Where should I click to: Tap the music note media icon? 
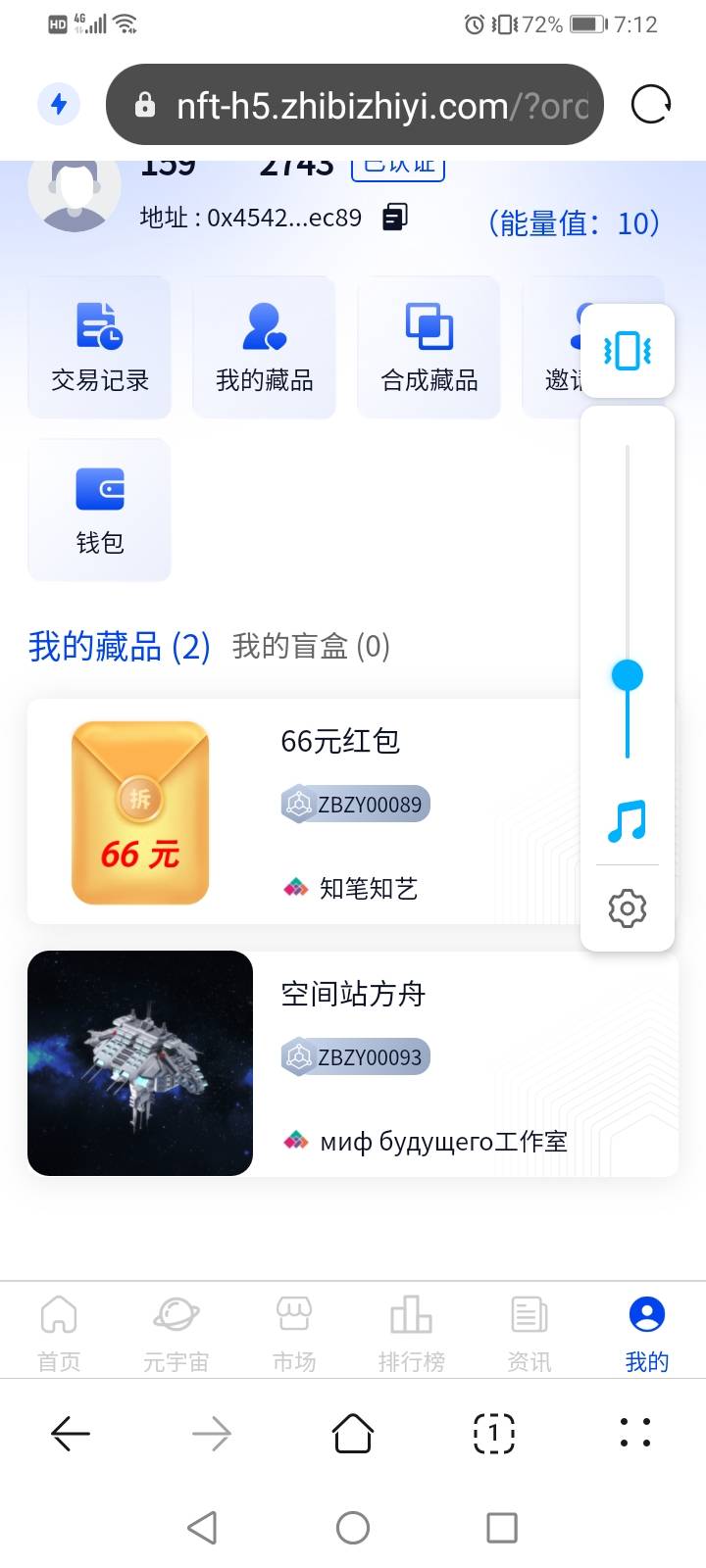point(628,821)
